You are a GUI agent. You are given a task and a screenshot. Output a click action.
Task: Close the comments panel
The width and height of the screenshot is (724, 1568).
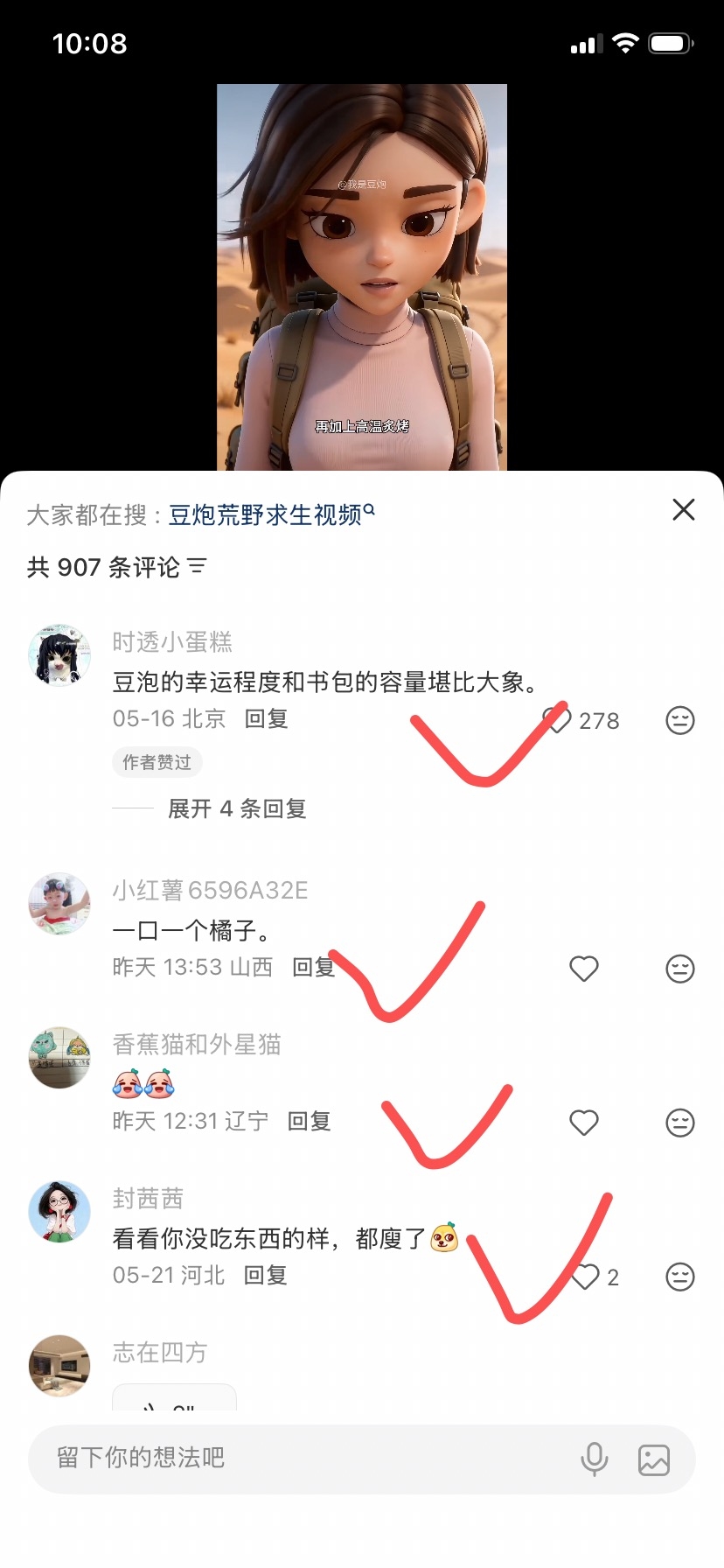(684, 509)
